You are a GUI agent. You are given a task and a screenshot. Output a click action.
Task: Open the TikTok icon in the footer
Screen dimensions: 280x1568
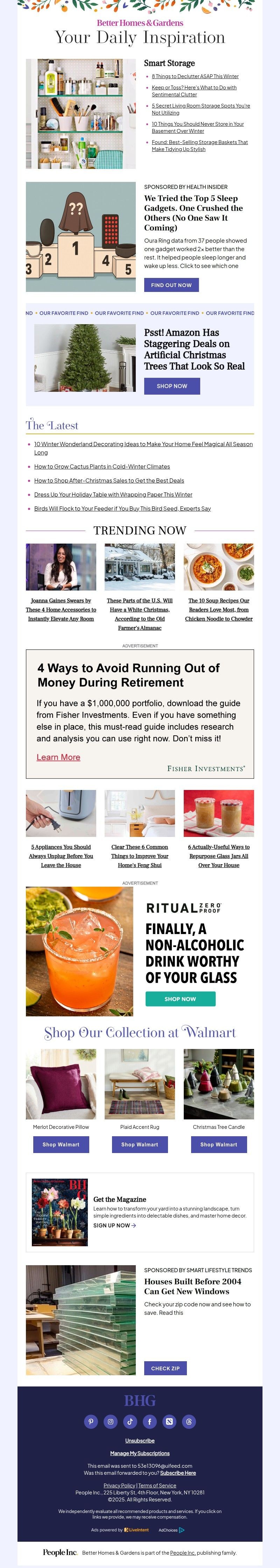point(130,1422)
